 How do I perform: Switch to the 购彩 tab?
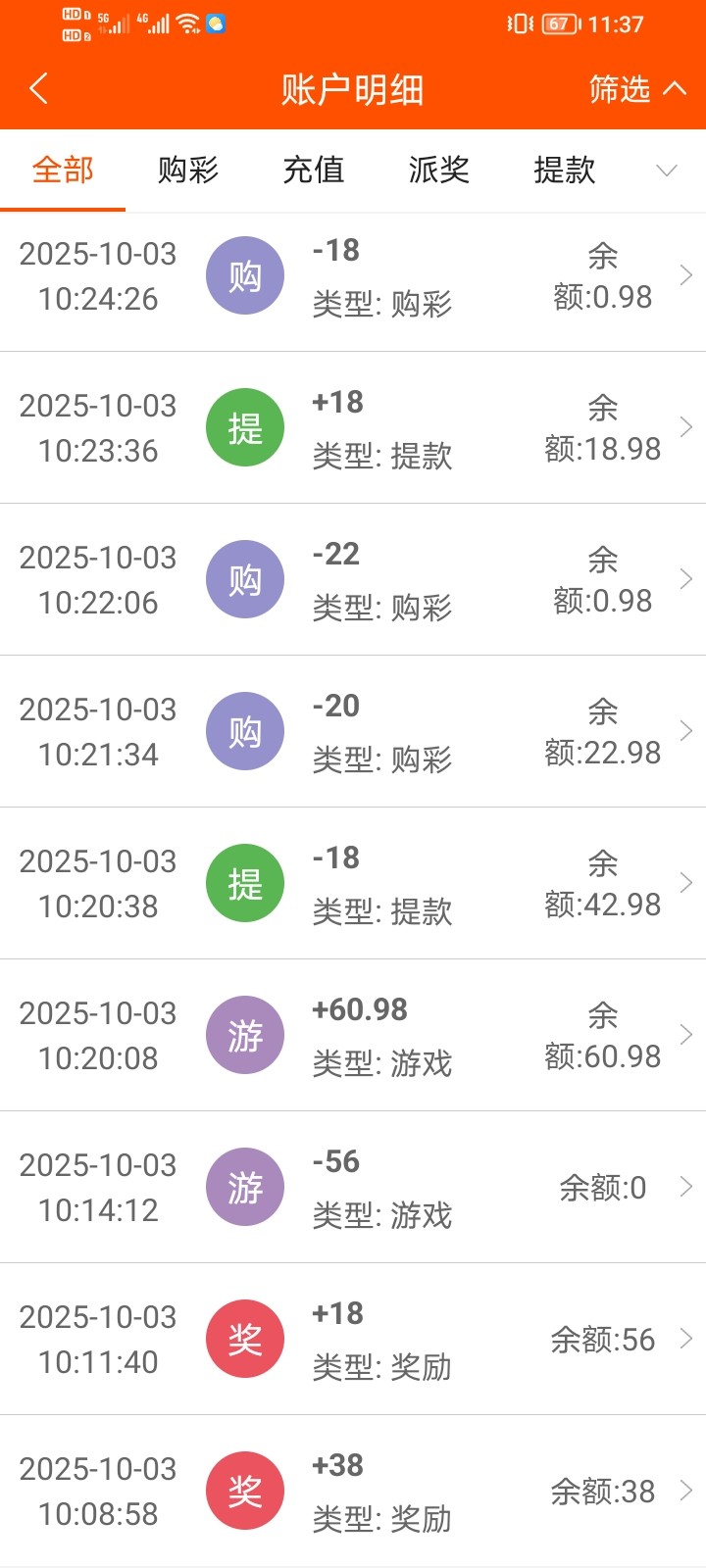point(188,171)
